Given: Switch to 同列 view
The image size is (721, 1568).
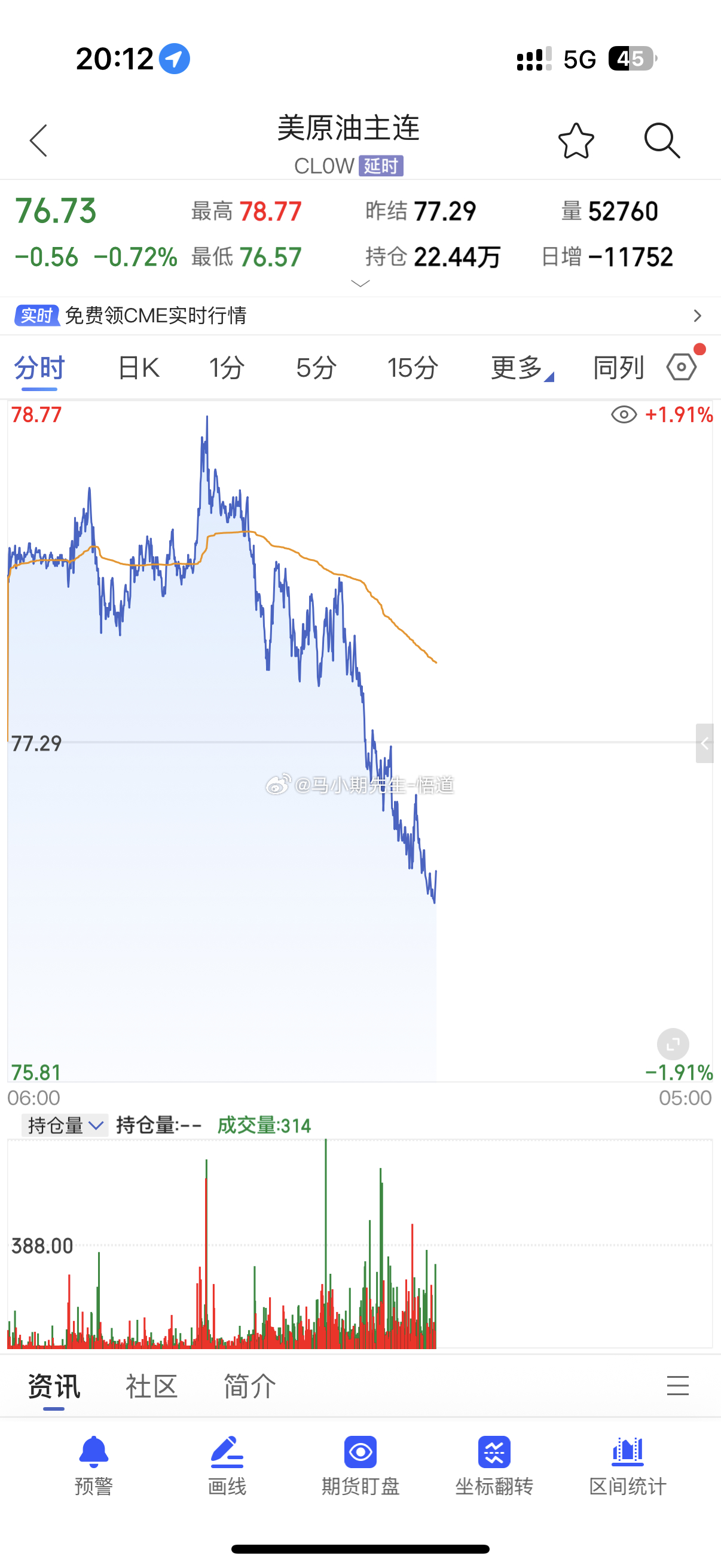Looking at the screenshot, I should [x=618, y=368].
